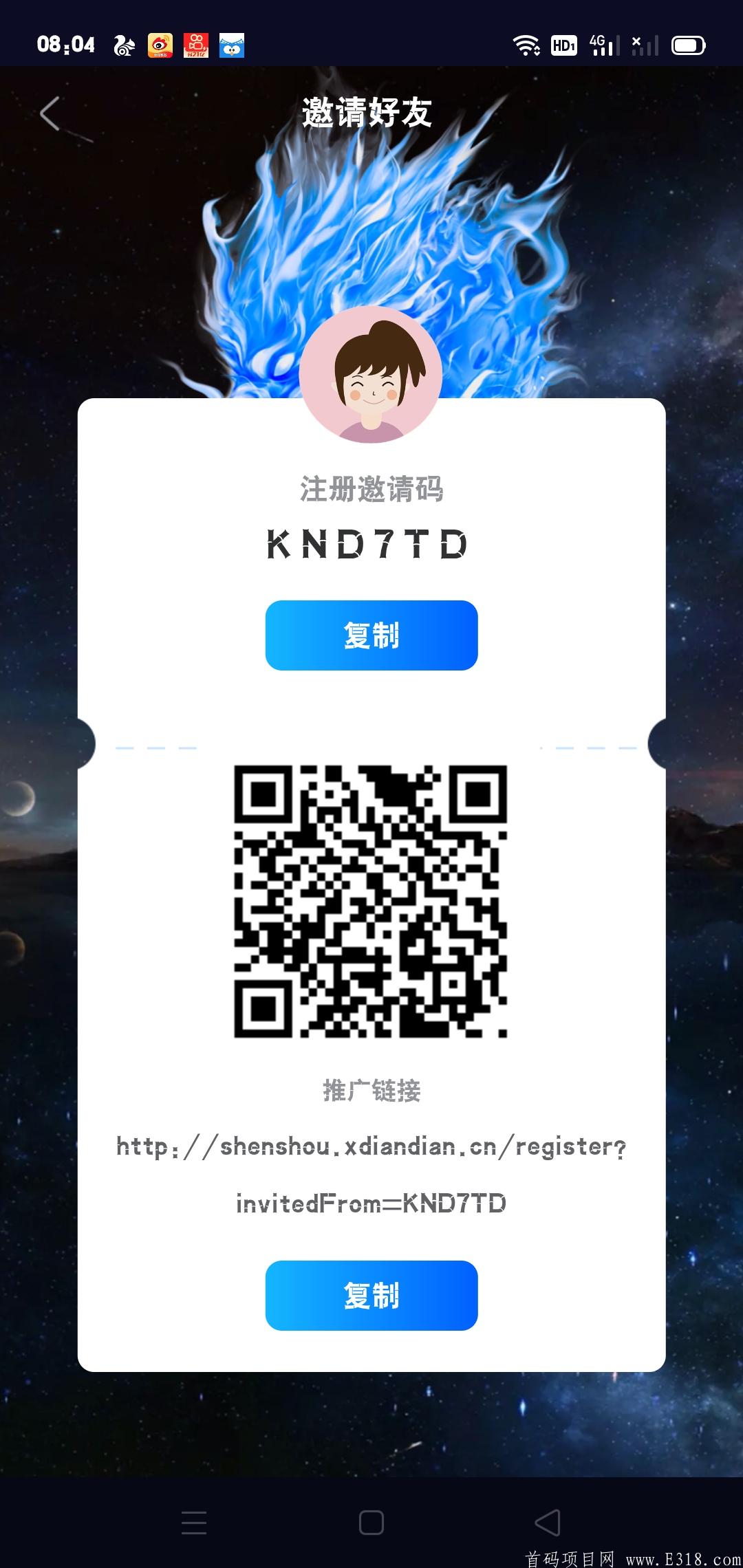Tap the Kuaishou notification icon

pos(196,45)
